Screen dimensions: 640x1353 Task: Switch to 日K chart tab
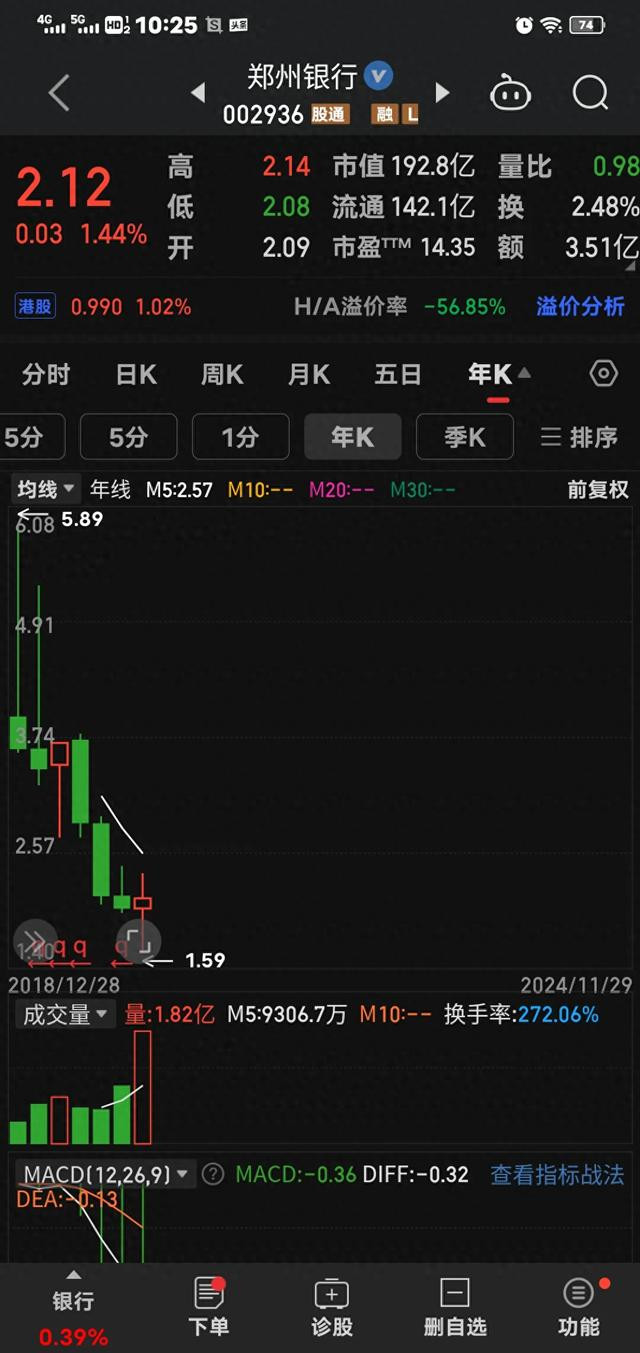pos(136,375)
